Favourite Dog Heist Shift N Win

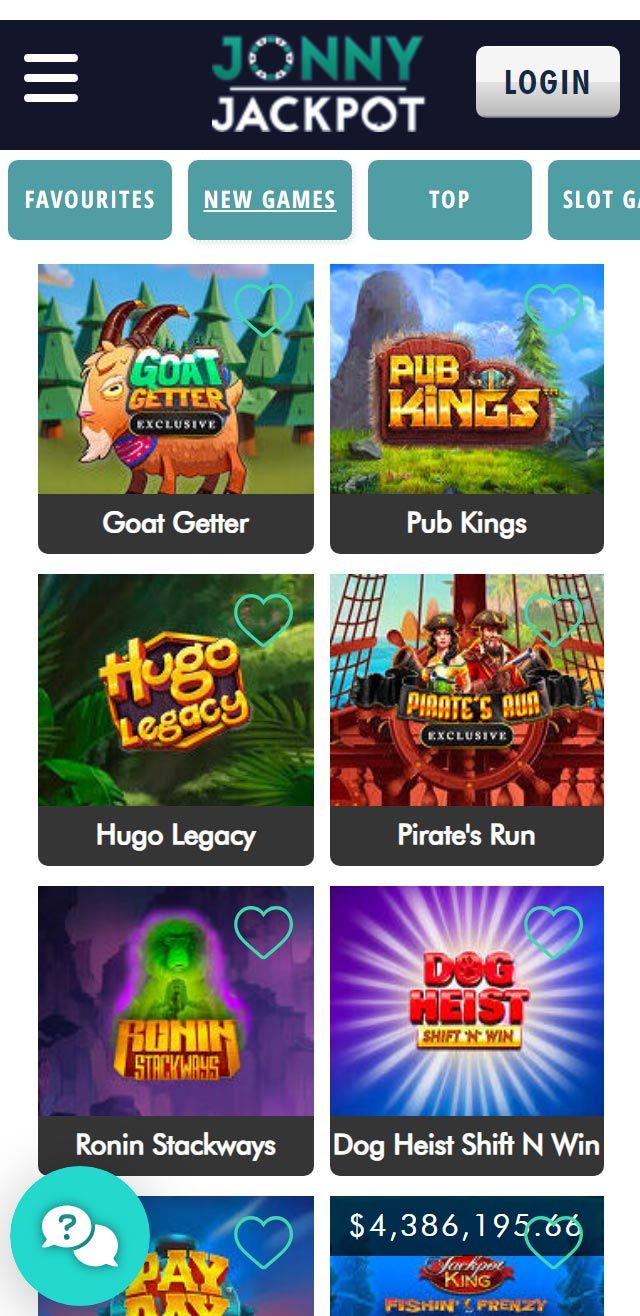(553, 931)
